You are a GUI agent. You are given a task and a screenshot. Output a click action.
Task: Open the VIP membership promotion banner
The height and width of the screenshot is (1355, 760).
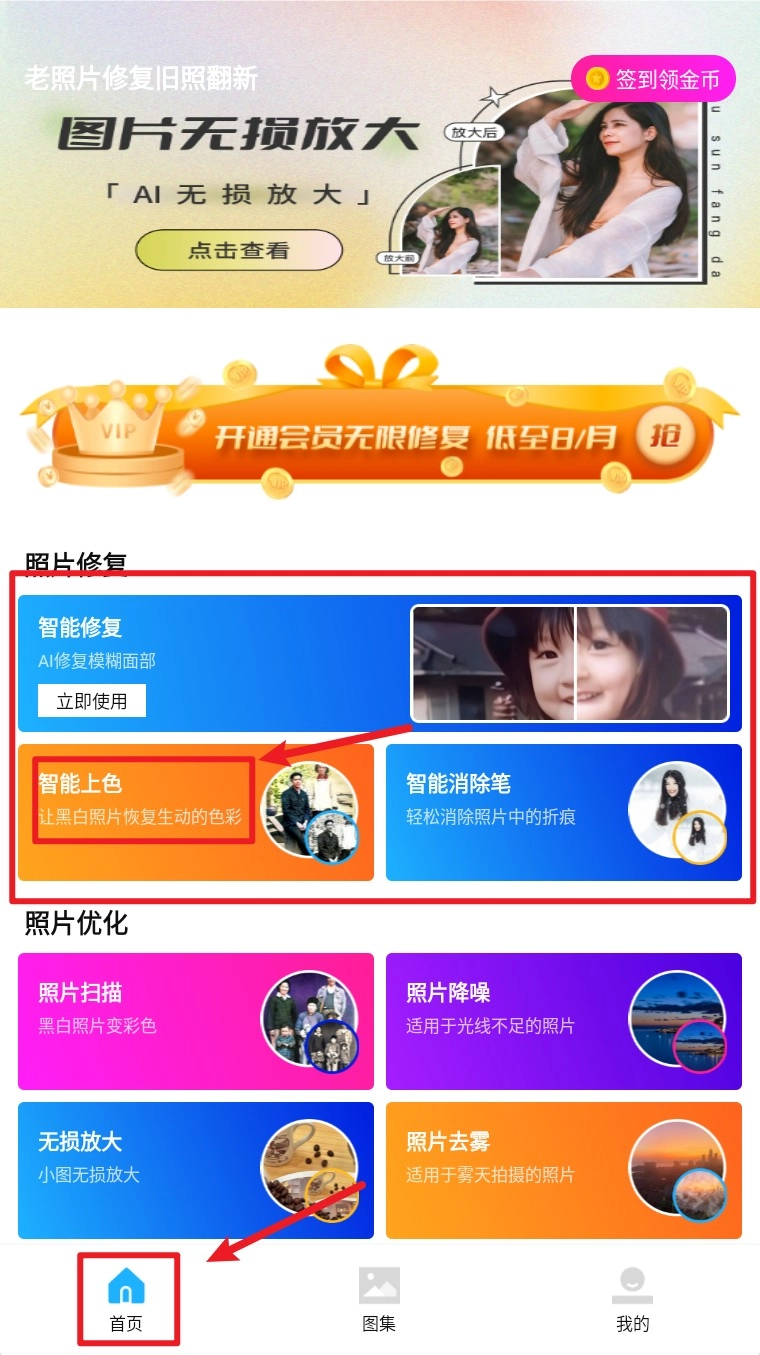click(x=380, y=425)
